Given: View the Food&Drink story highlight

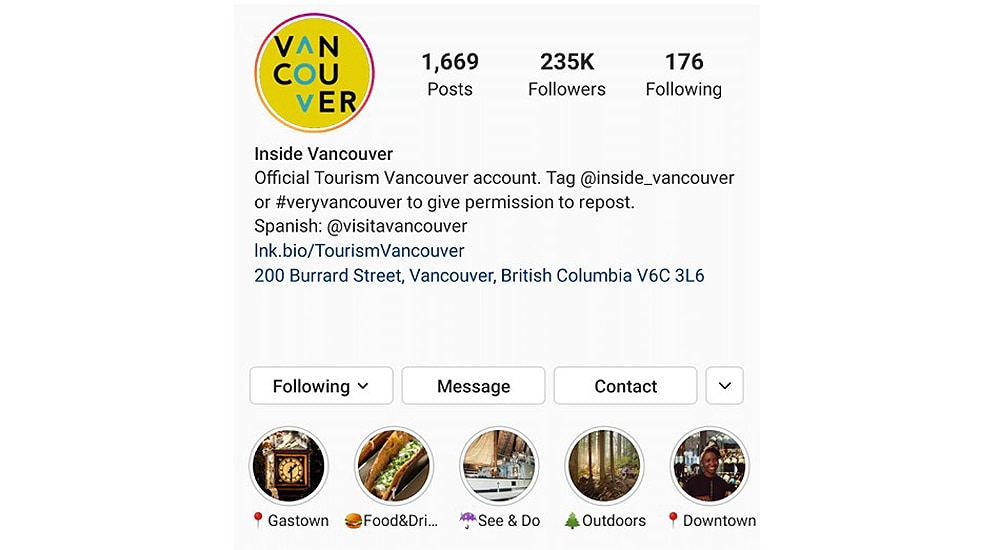Looking at the screenshot, I should coord(393,466).
